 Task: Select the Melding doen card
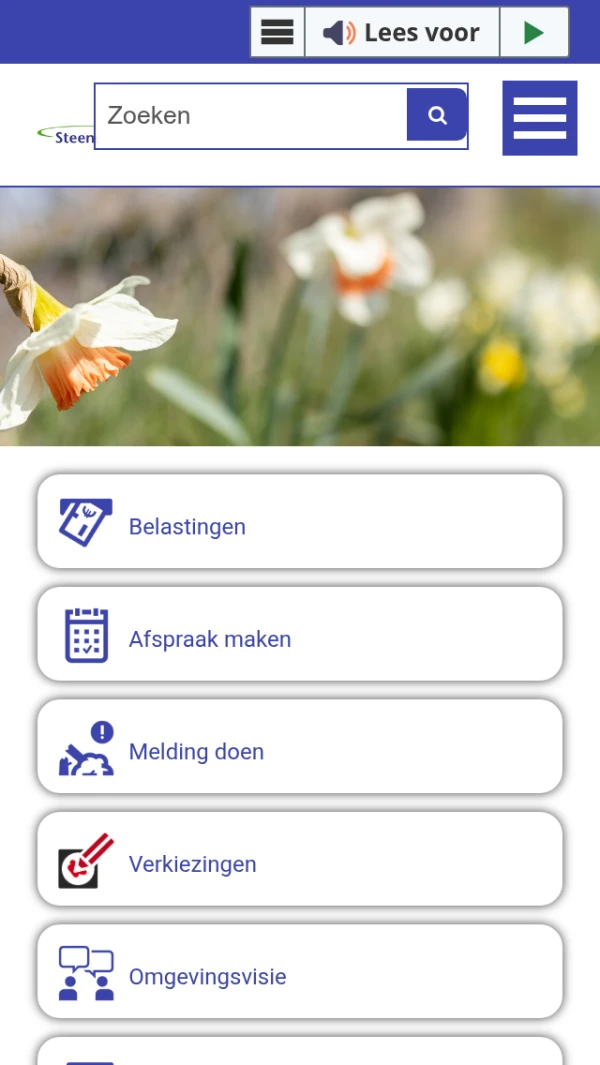[x=300, y=747]
